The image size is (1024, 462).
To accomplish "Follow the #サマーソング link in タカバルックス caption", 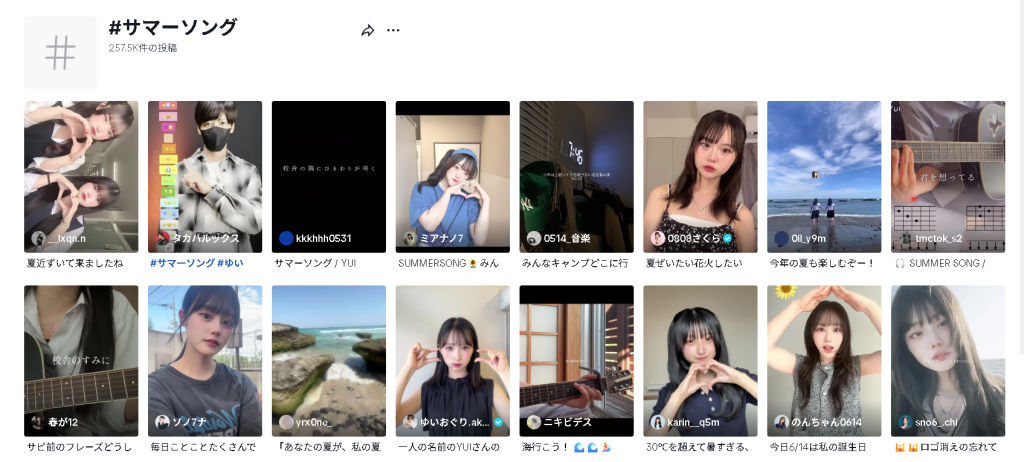I will pyautogui.click(x=182, y=263).
